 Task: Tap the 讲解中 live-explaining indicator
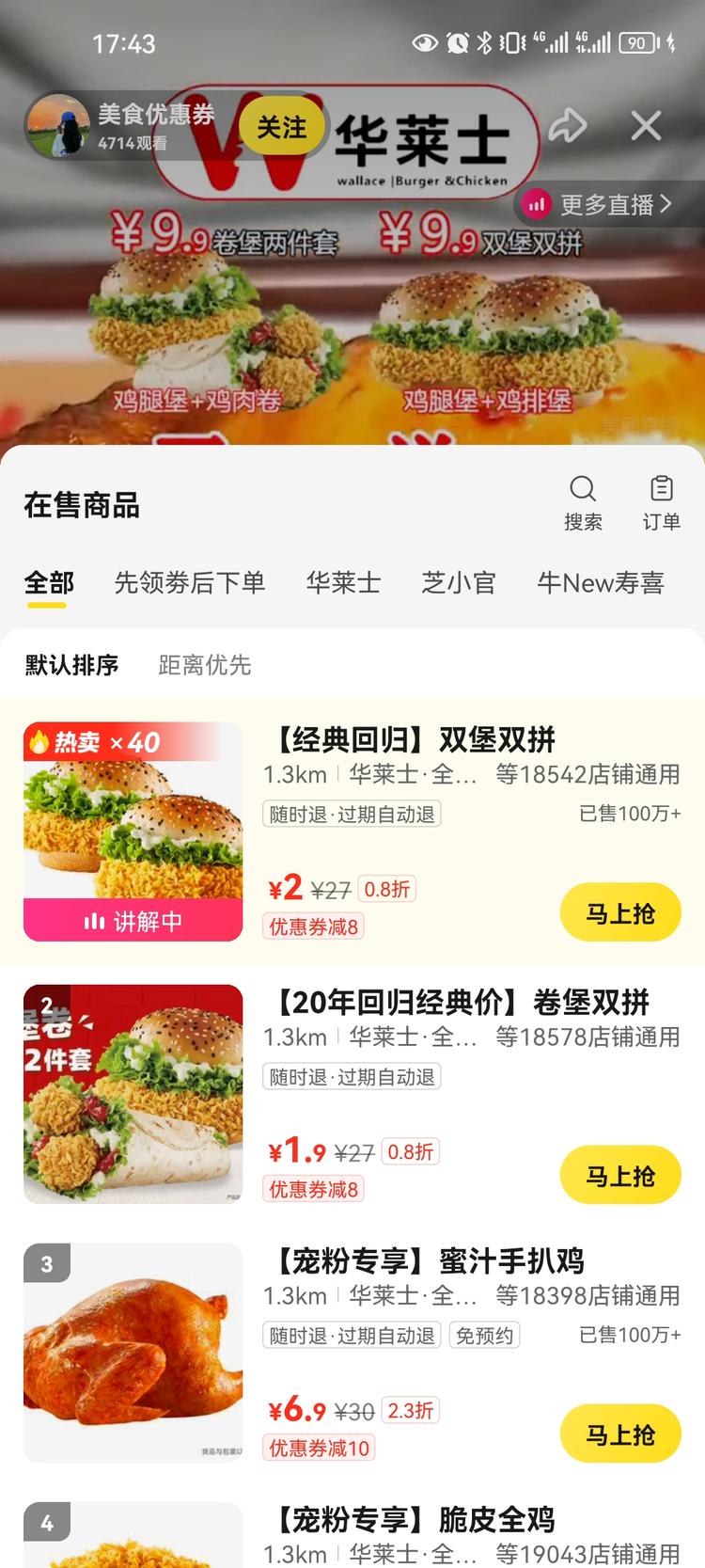tap(133, 923)
